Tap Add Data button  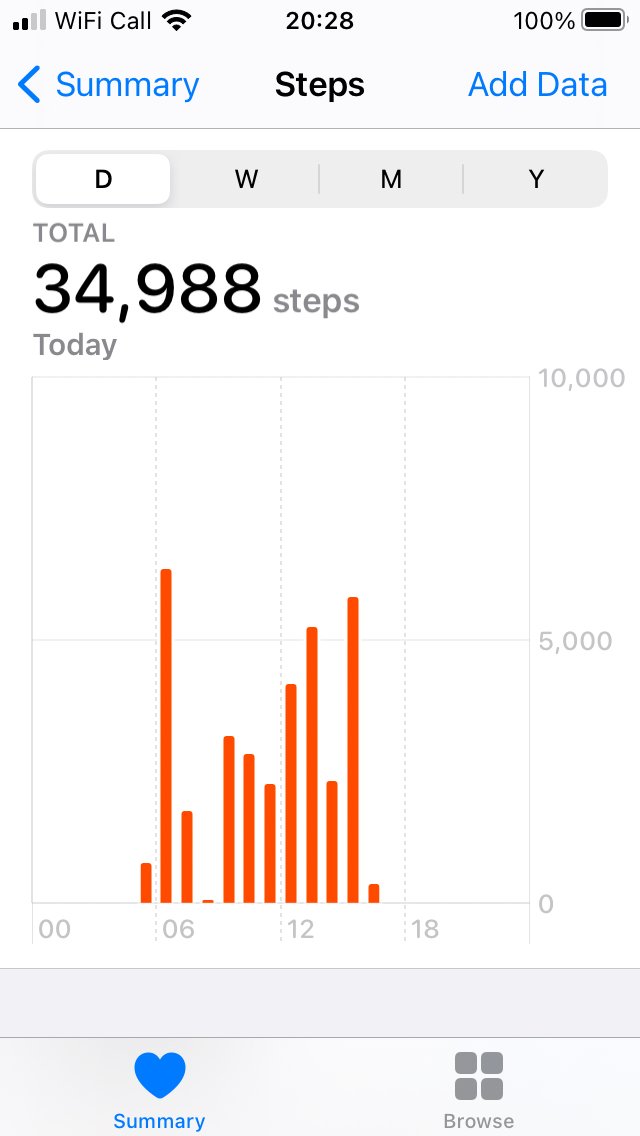click(x=537, y=85)
